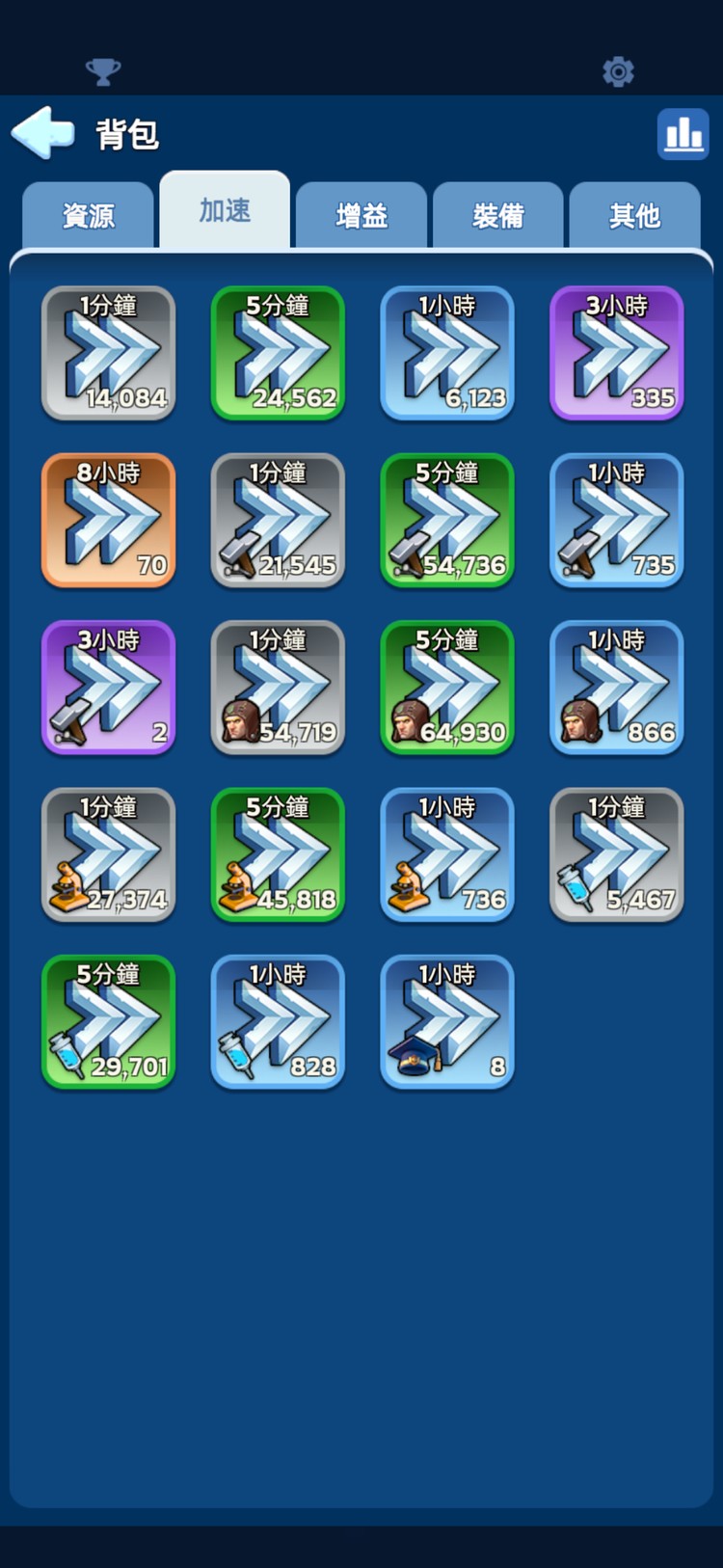The height and width of the screenshot is (1568, 723).
Task: Switch to the 其他 tab
Action: (x=634, y=216)
